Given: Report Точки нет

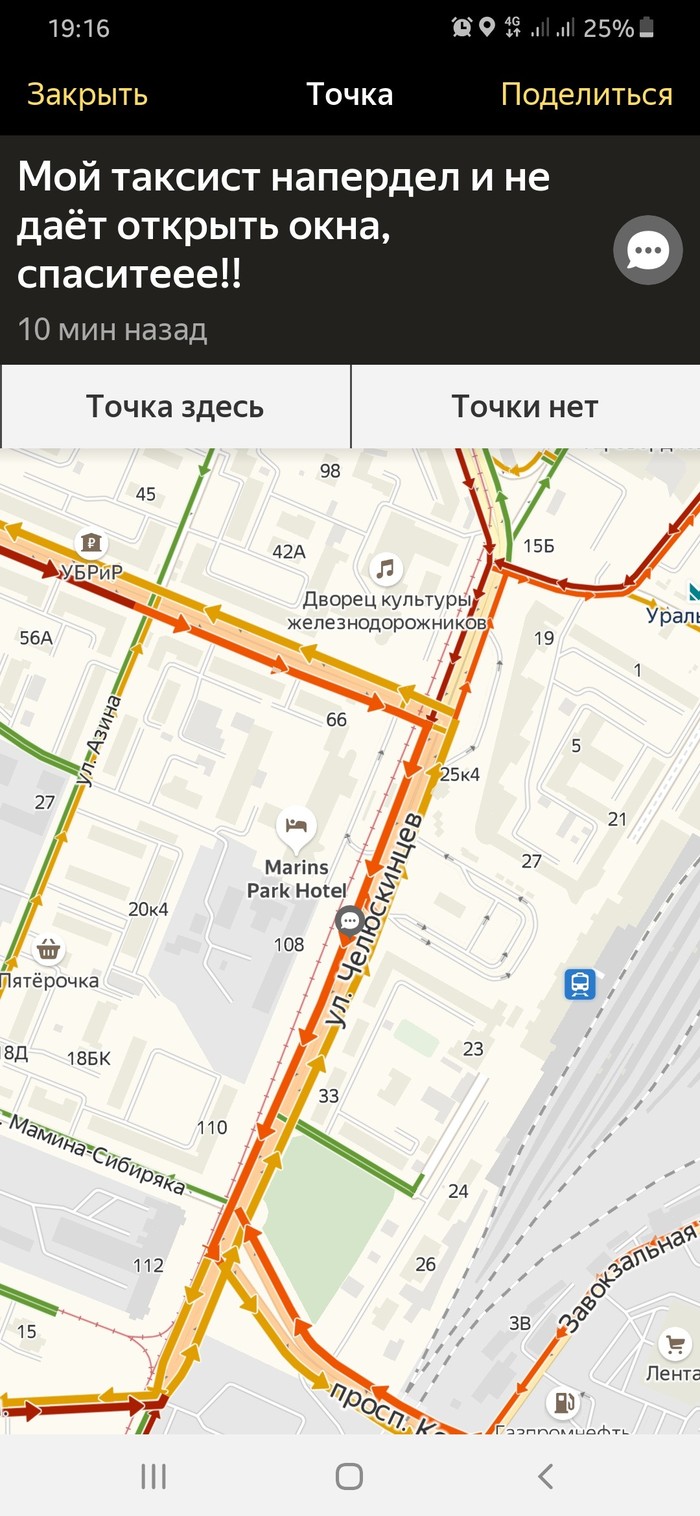Looking at the screenshot, I should (525, 407).
